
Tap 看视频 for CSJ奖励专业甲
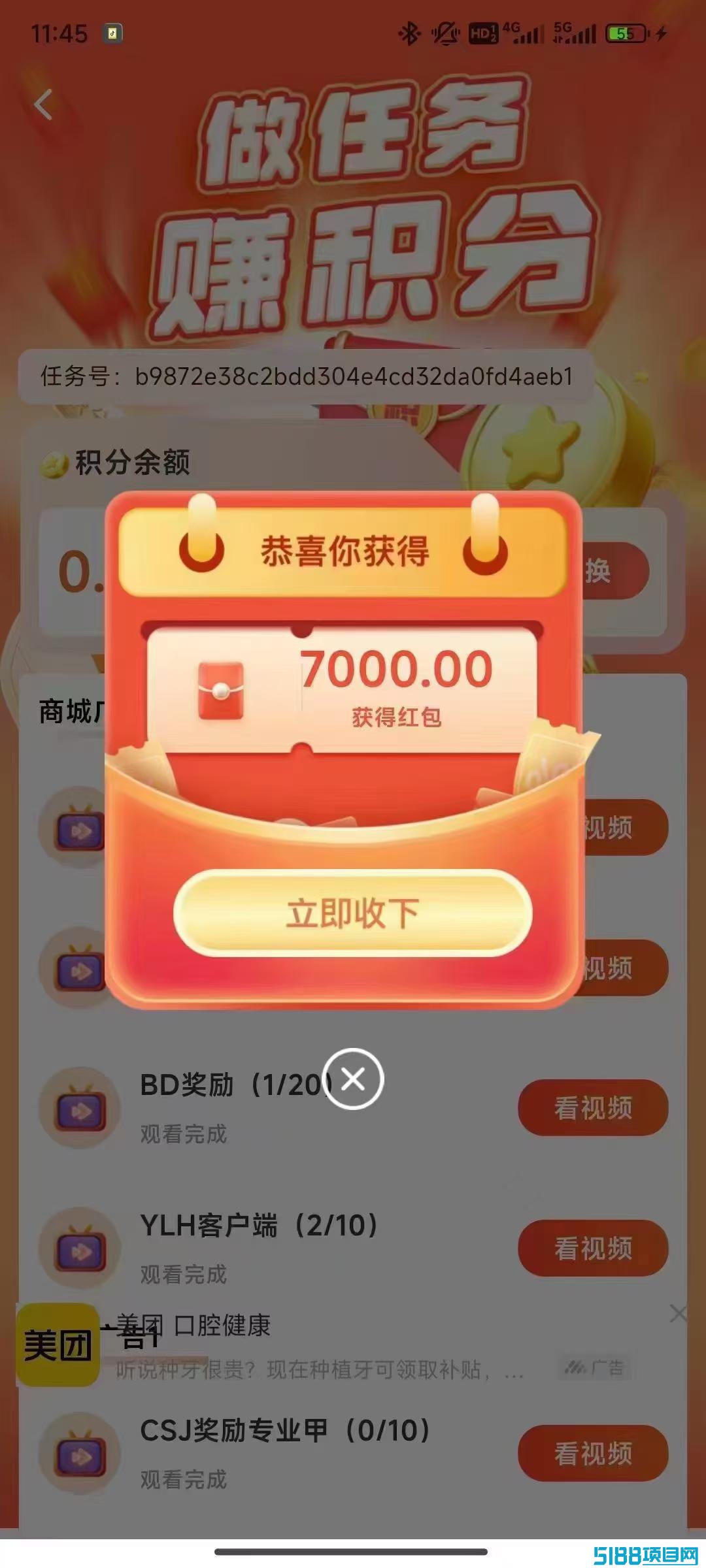point(593,1453)
